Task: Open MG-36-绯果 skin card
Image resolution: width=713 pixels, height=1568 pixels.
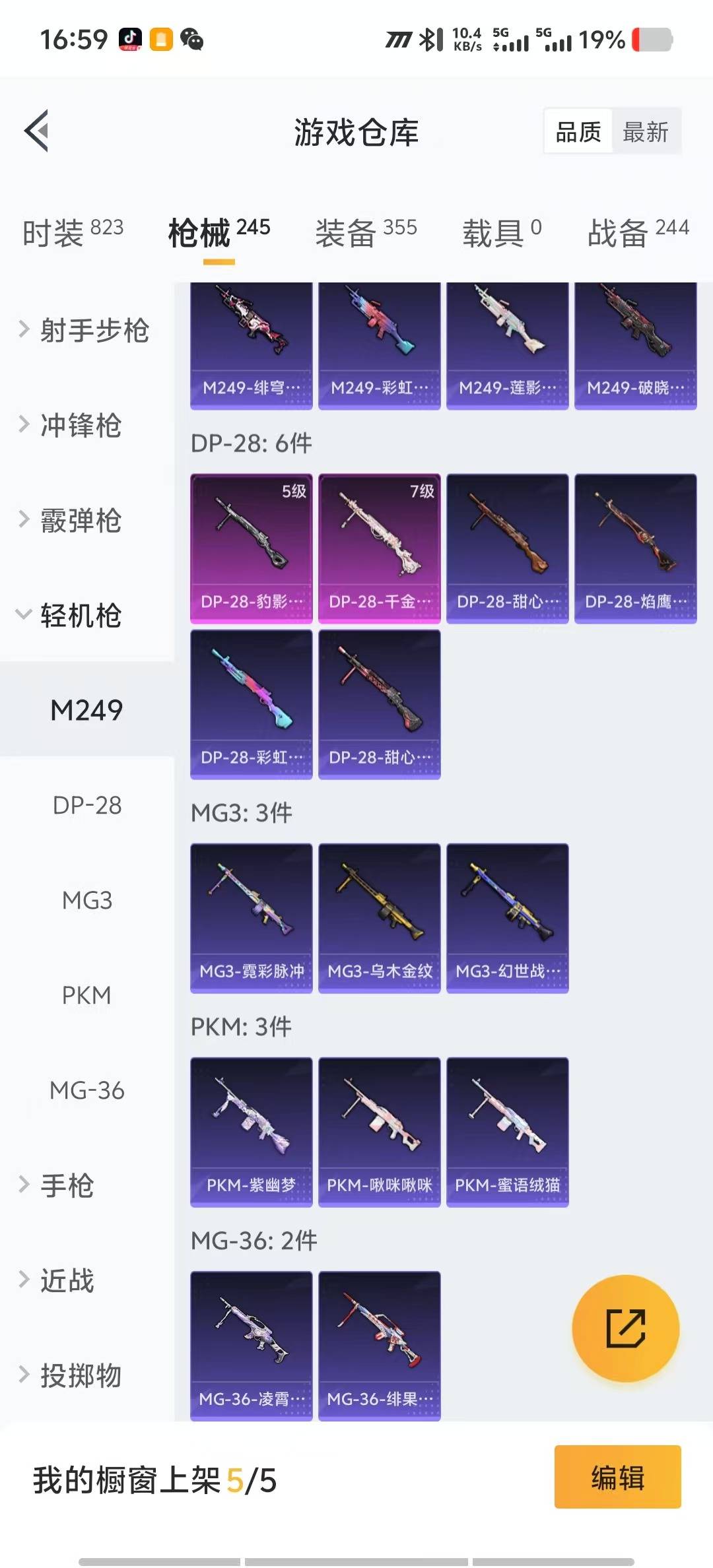Action: pyautogui.click(x=379, y=1345)
